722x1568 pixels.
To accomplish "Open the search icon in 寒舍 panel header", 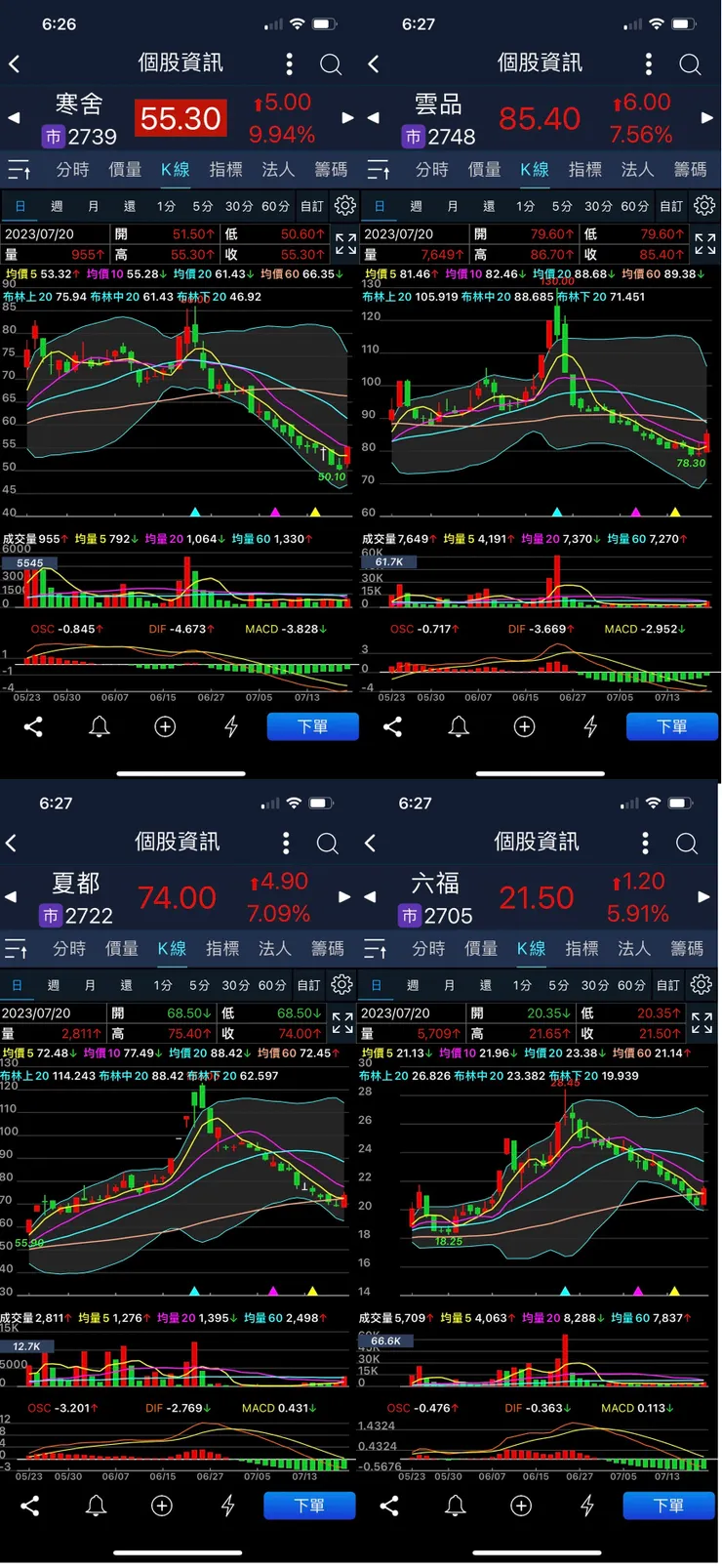I will pos(331,64).
